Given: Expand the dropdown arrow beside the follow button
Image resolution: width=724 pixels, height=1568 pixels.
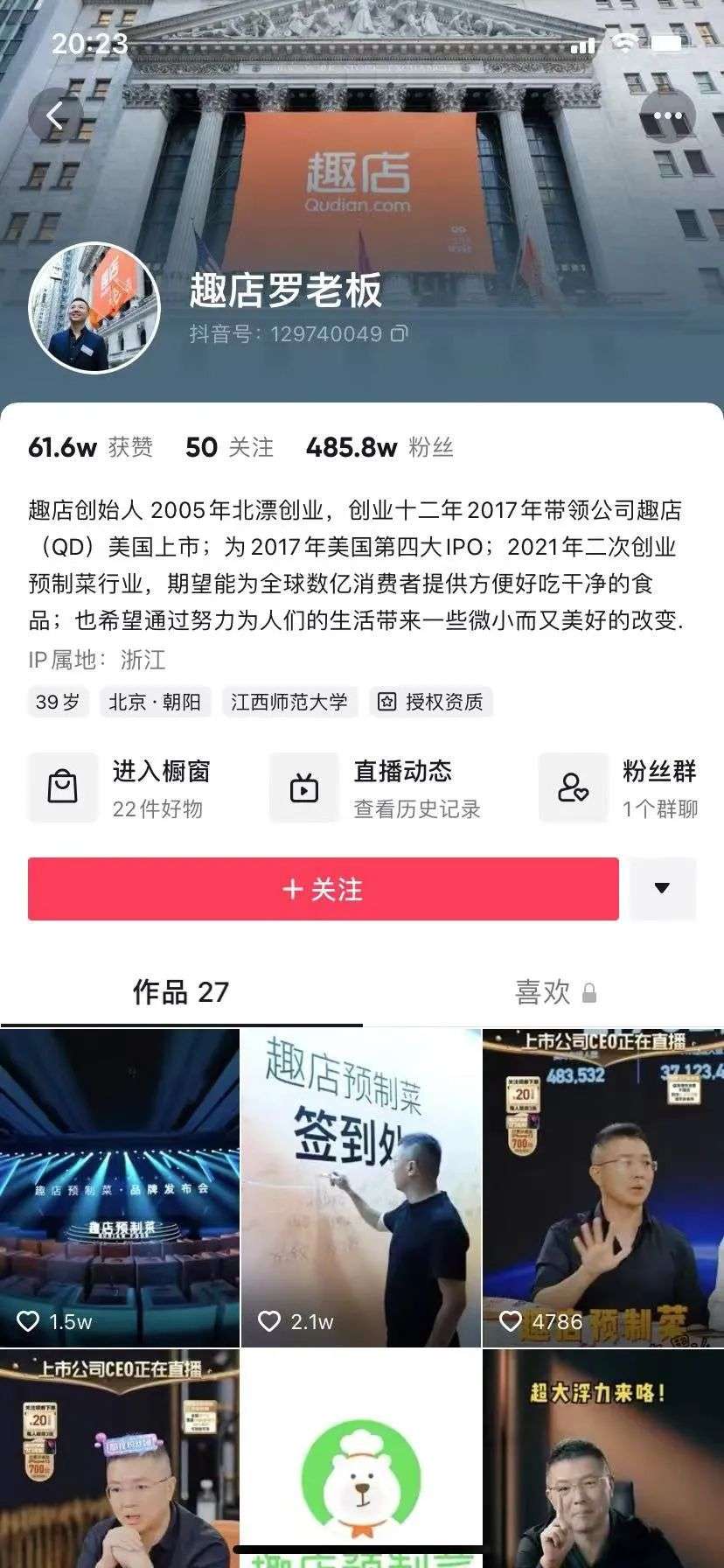Looking at the screenshot, I should point(663,889).
